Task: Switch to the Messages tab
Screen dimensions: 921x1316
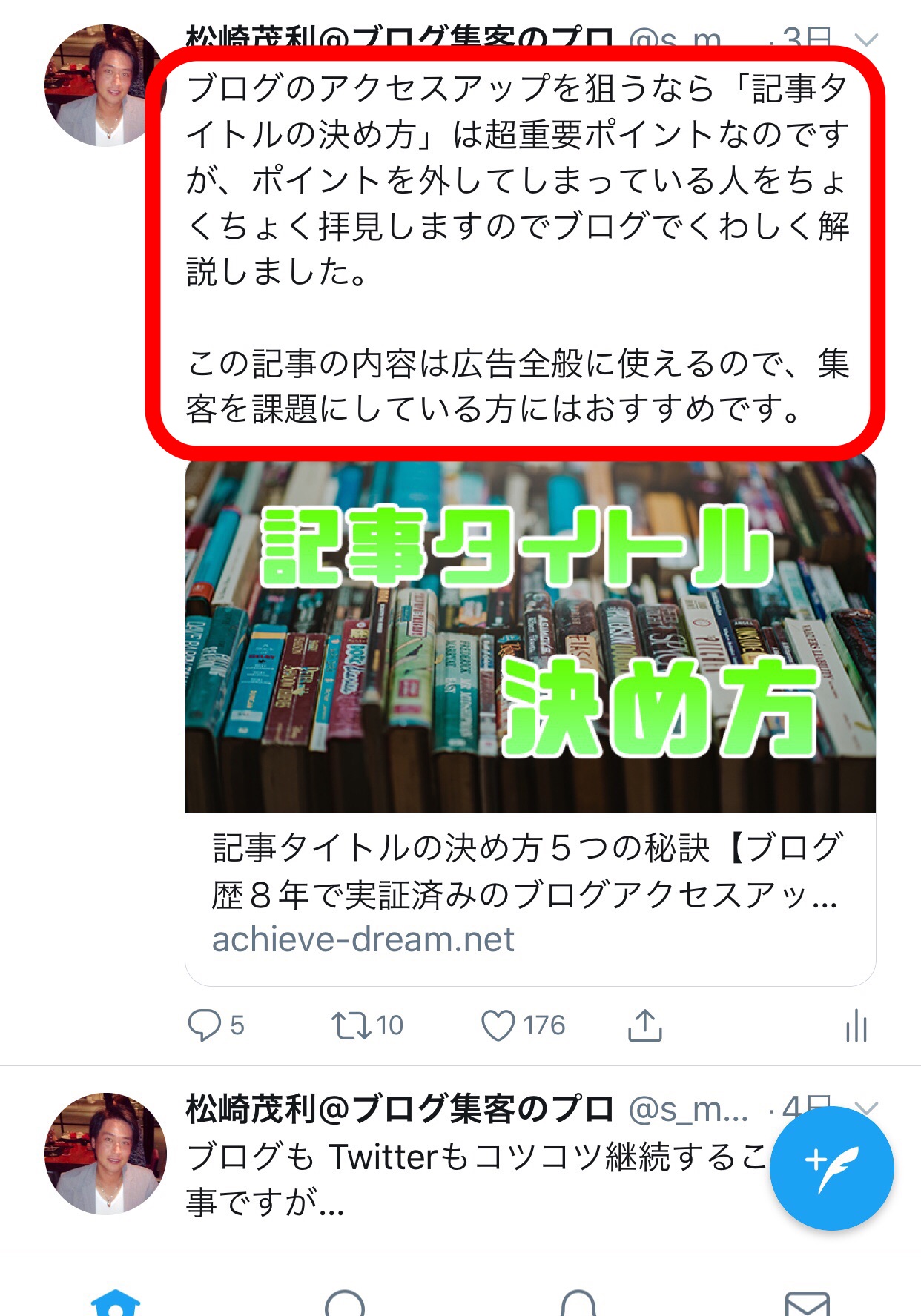Action: (x=807, y=1303)
